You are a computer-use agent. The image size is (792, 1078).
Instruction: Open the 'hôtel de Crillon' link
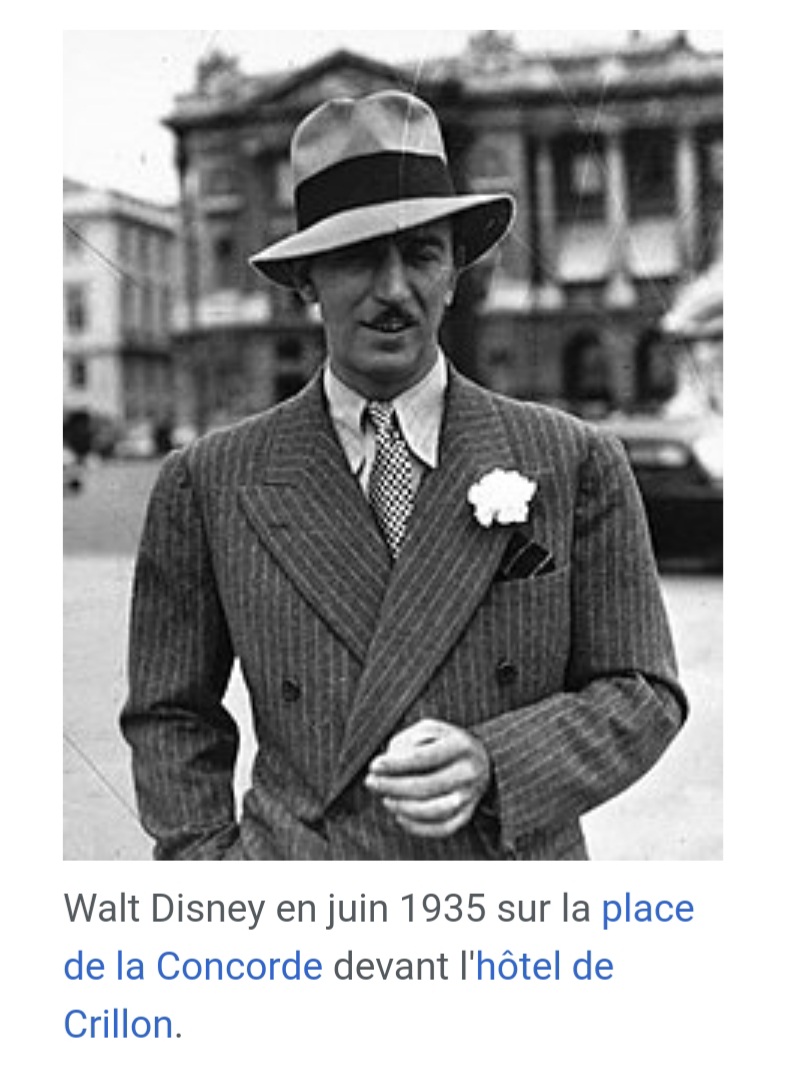point(543,967)
